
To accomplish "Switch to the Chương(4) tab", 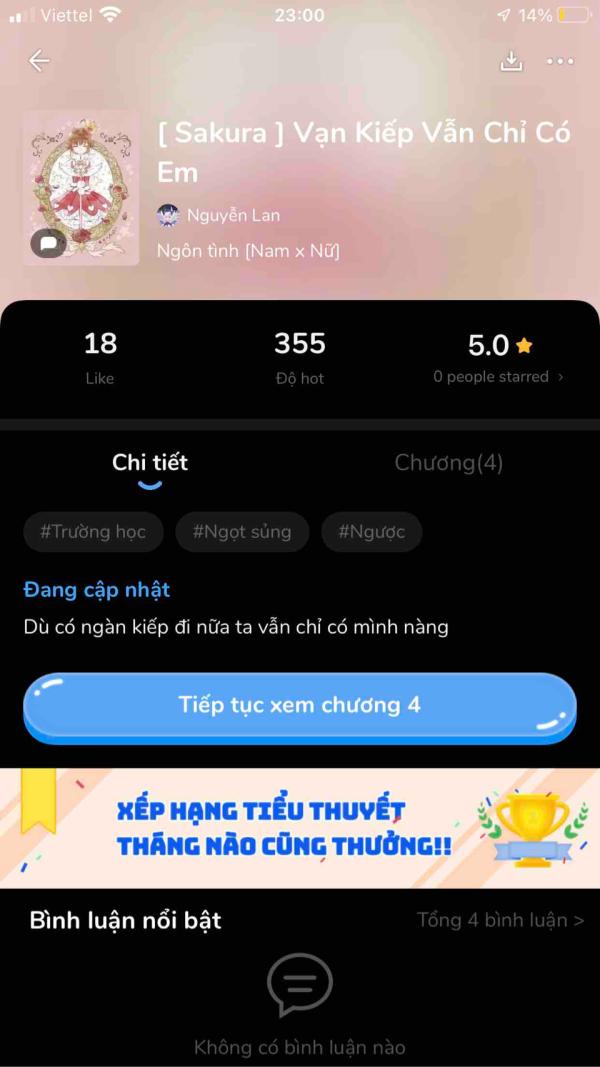I will click(449, 462).
